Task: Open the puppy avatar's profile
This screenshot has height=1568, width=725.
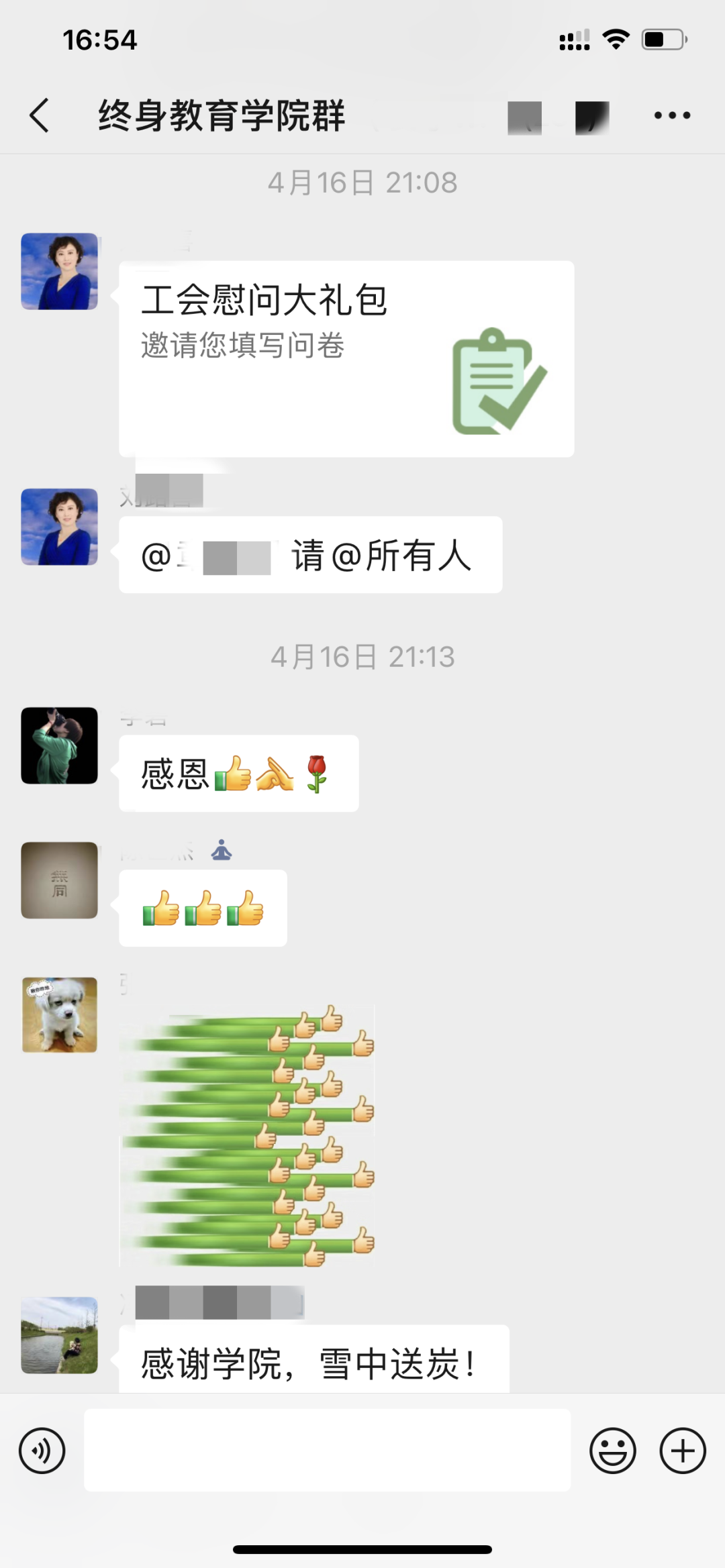Action: coord(59,1014)
